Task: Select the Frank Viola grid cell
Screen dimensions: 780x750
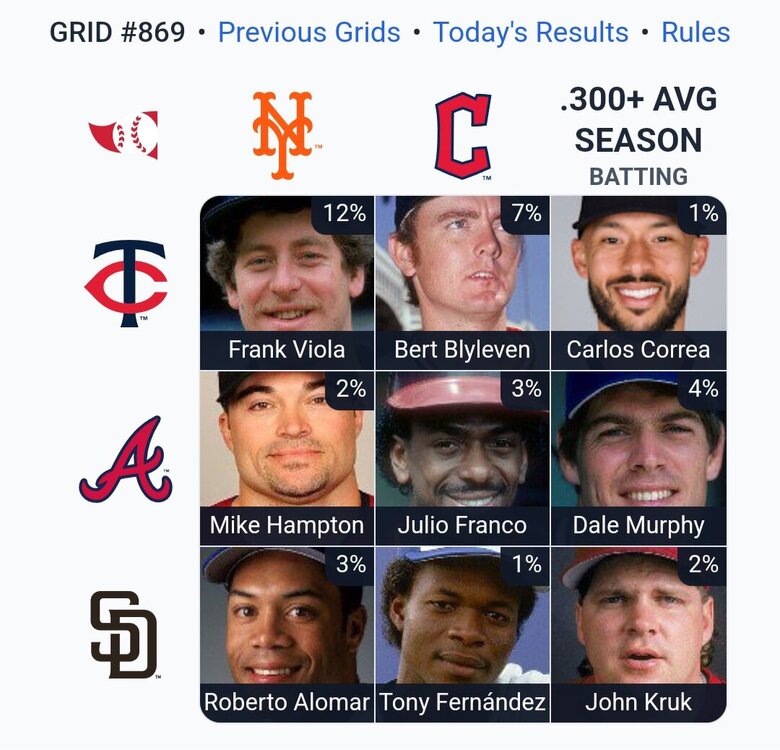Action: 287,282
